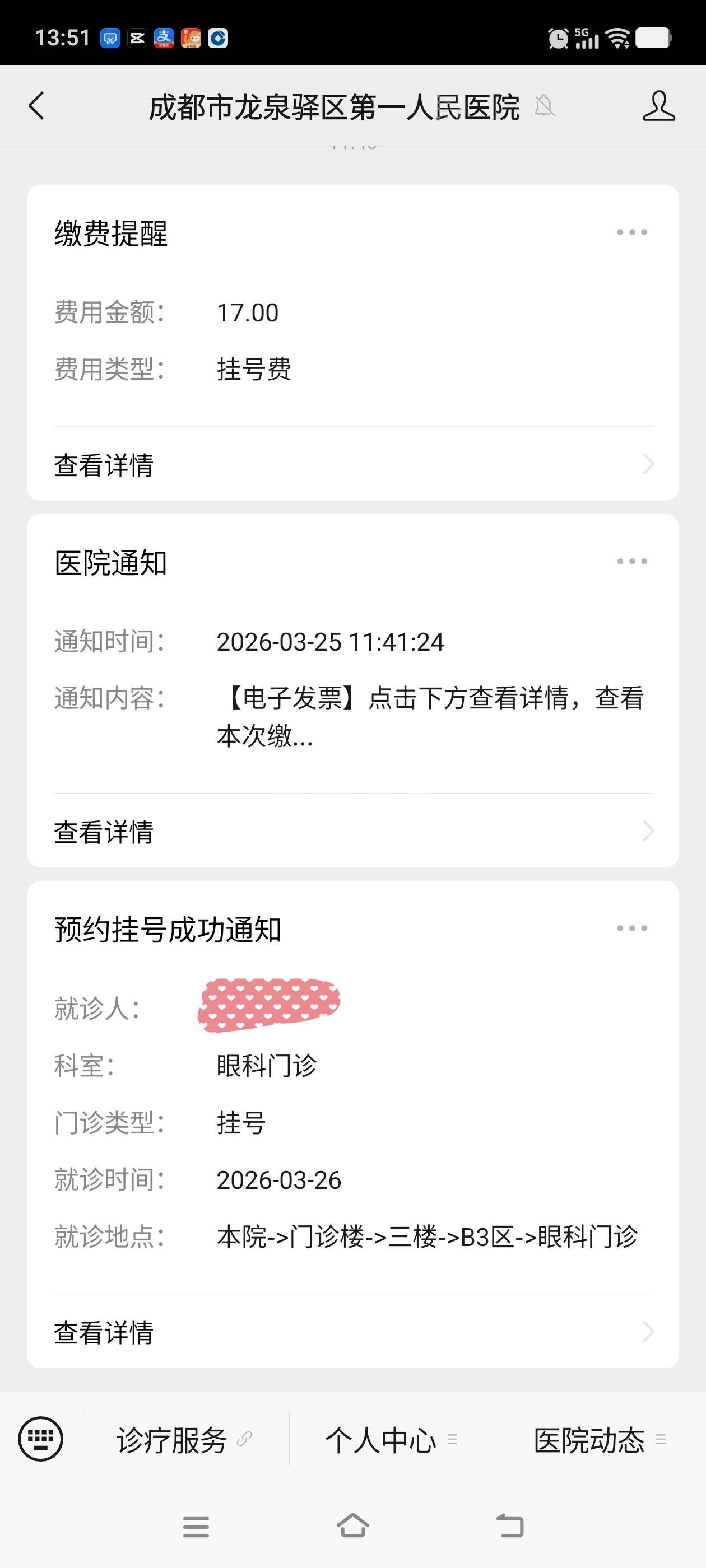This screenshot has width=706, height=1568.
Task: Go to the phone's home screen
Action: coord(352,1526)
